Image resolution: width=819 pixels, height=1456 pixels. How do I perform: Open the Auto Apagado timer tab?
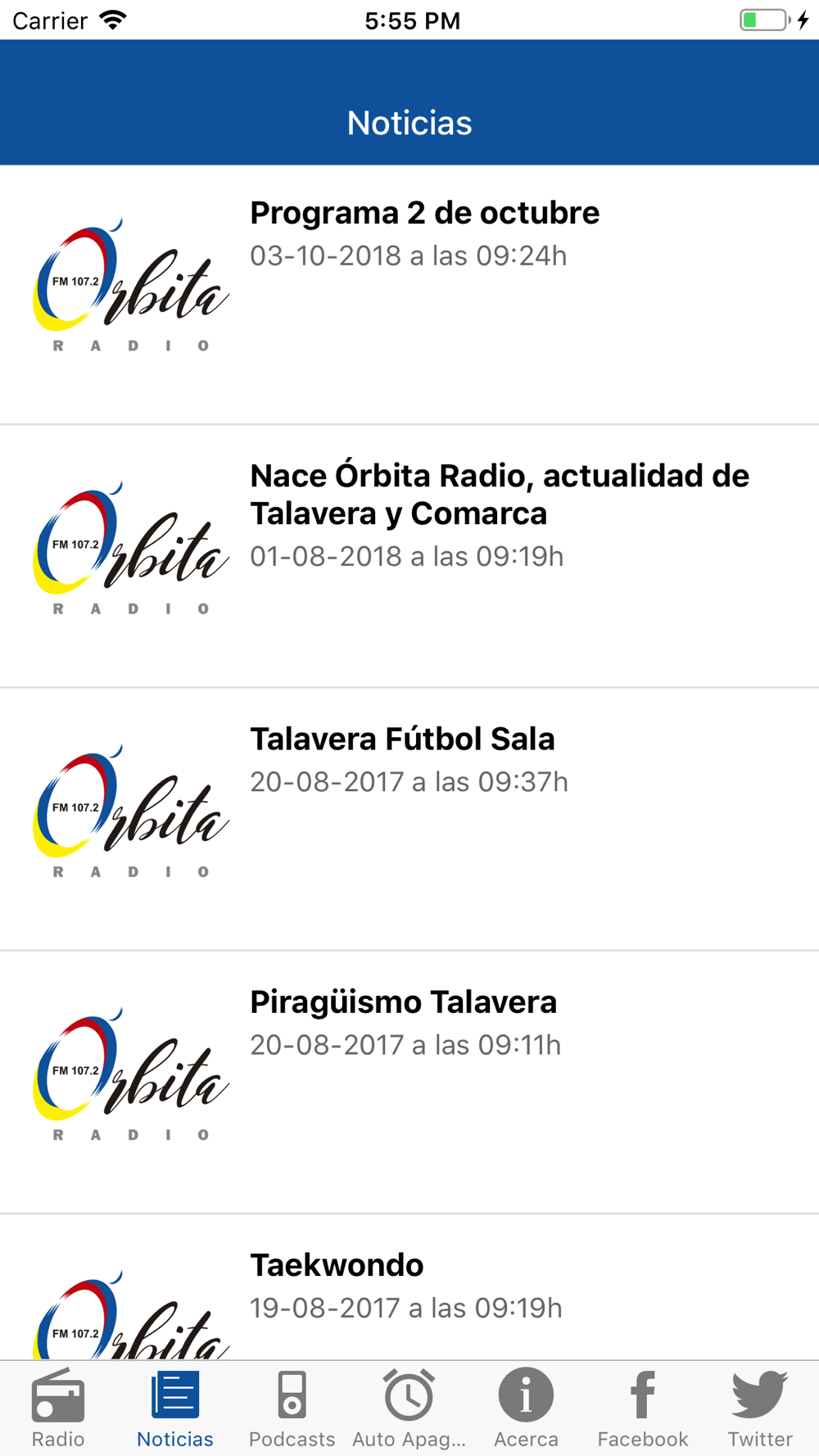[409, 1409]
